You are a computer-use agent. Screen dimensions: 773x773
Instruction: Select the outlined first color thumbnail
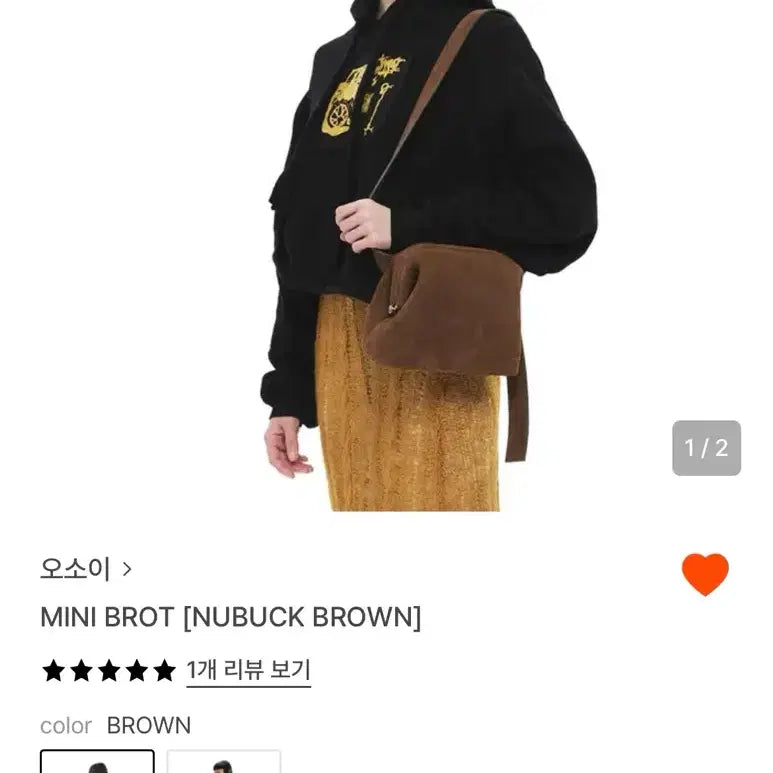(97, 762)
